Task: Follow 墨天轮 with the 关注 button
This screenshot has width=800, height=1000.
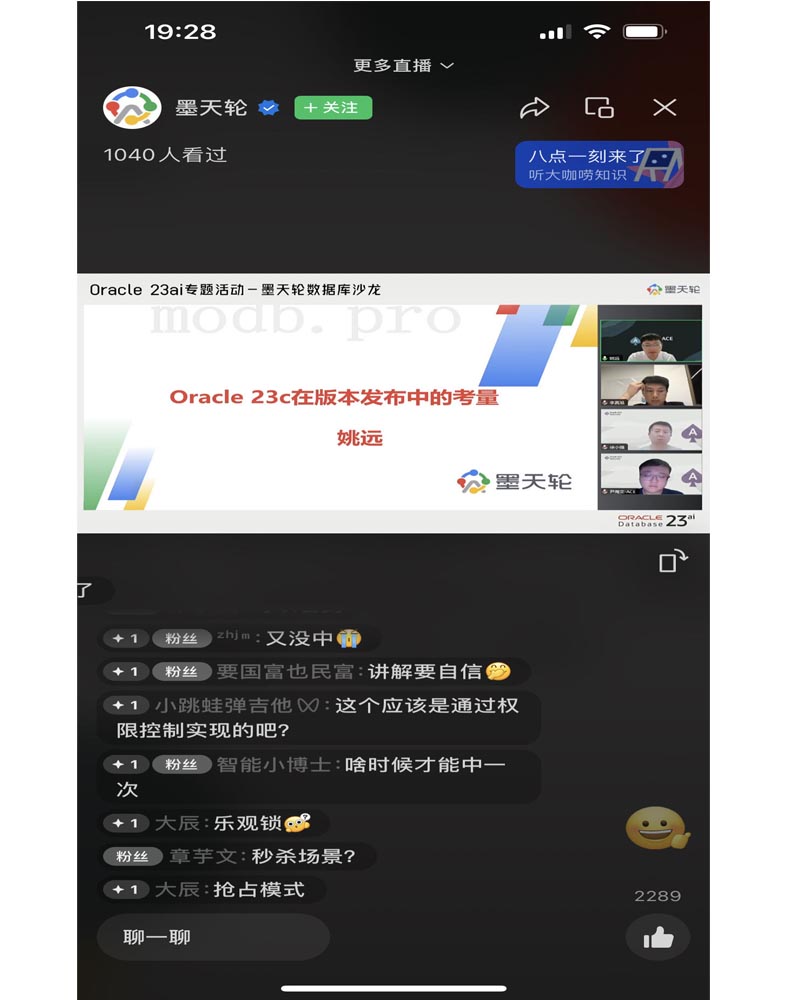Action: 333,107
